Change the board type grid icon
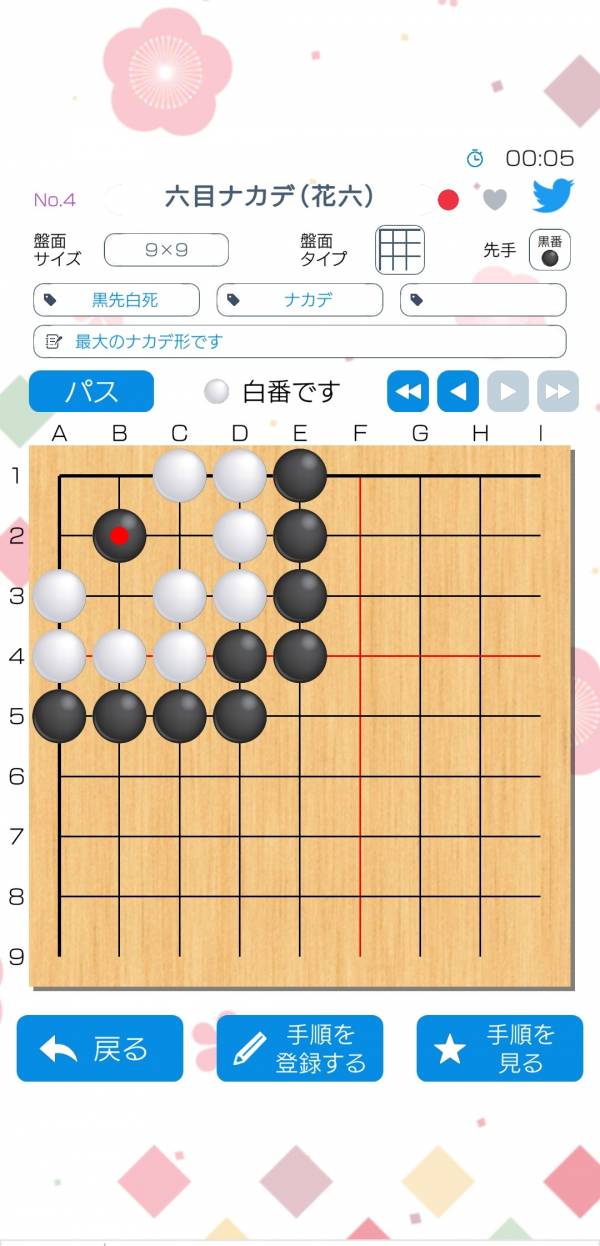Image resolution: width=600 pixels, height=1246 pixels. pyautogui.click(x=399, y=250)
